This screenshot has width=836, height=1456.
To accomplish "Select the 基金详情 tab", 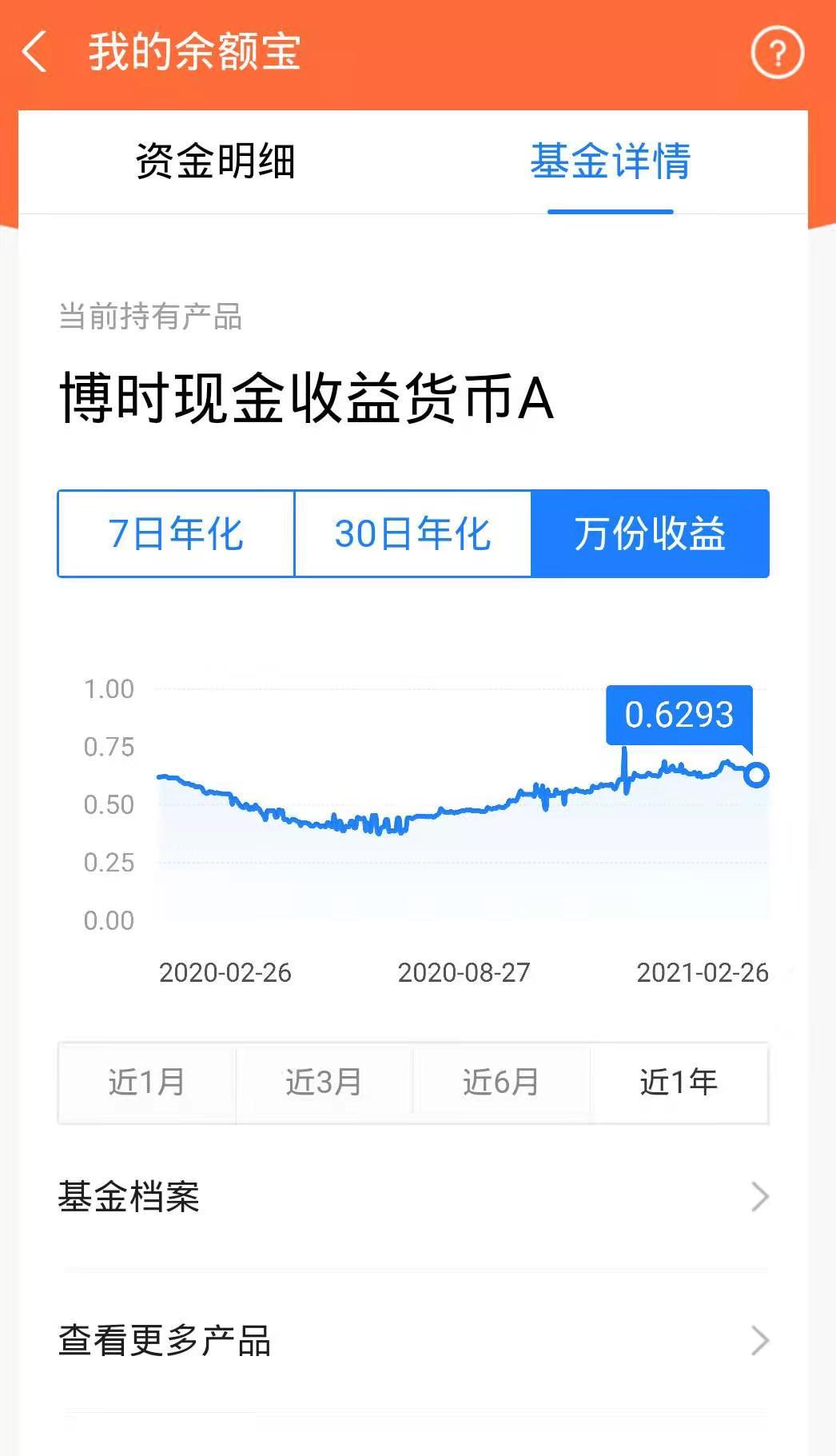I will click(611, 162).
